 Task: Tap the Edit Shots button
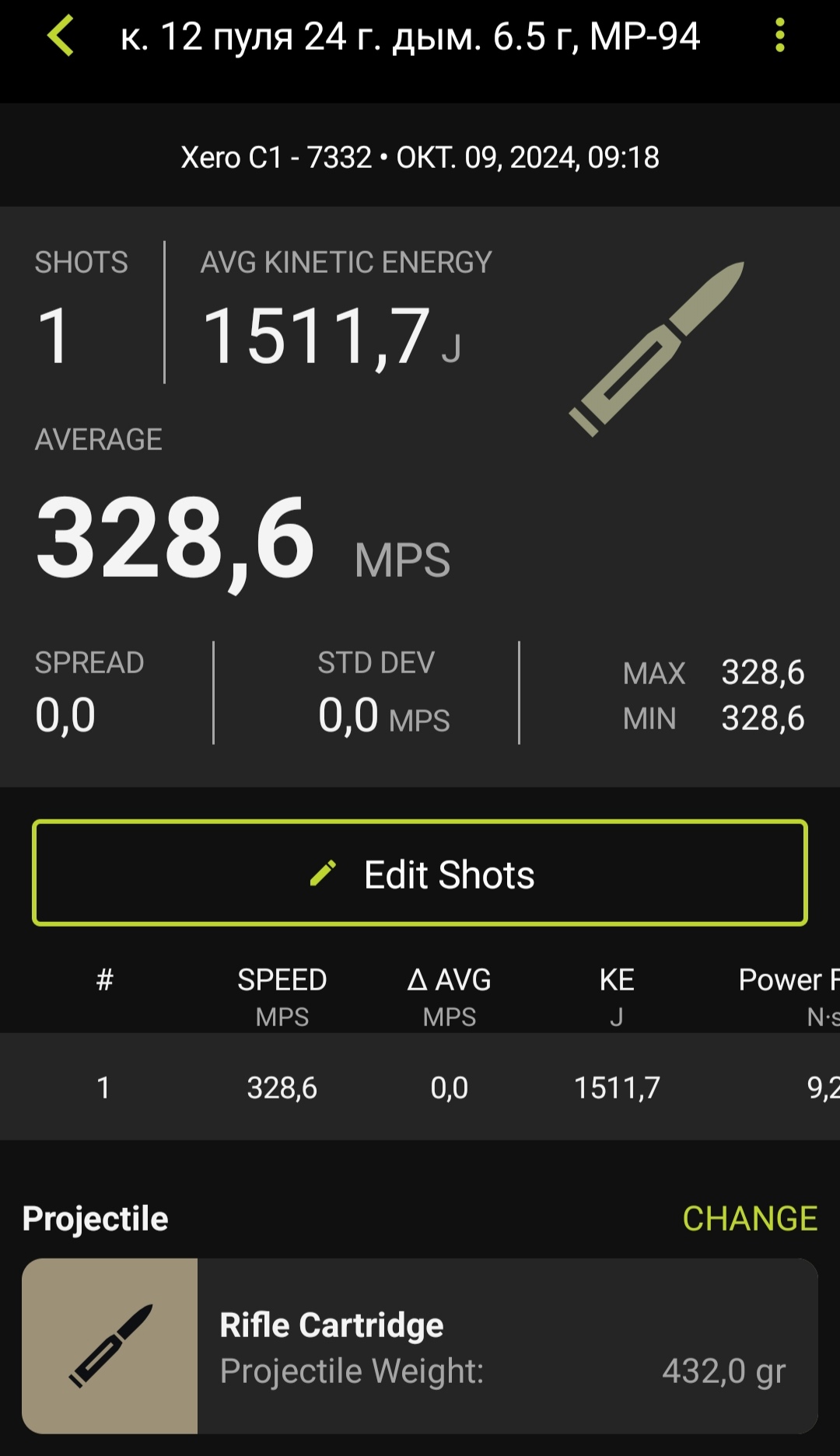pos(420,873)
